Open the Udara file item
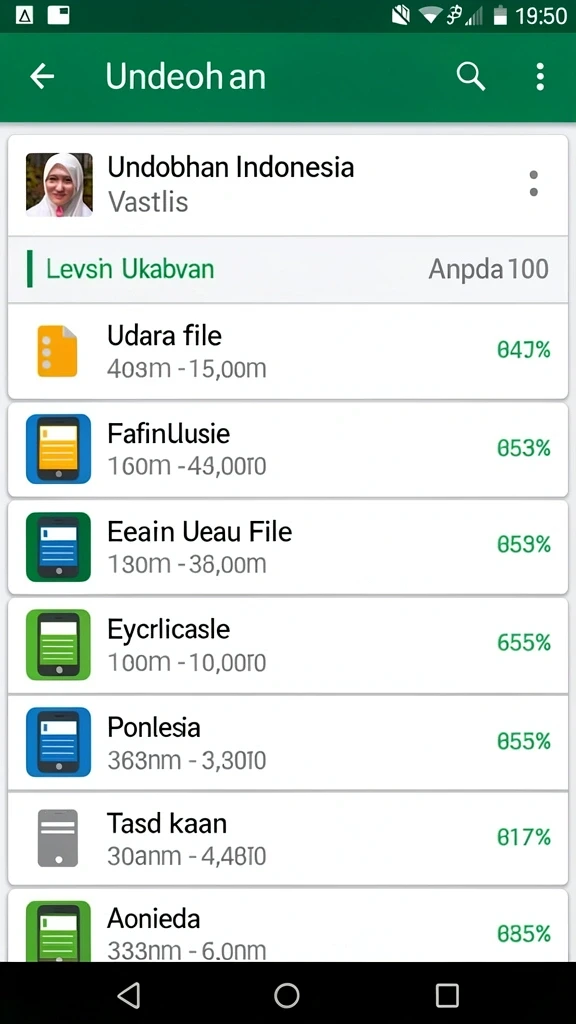 click(x=287, y=351)
